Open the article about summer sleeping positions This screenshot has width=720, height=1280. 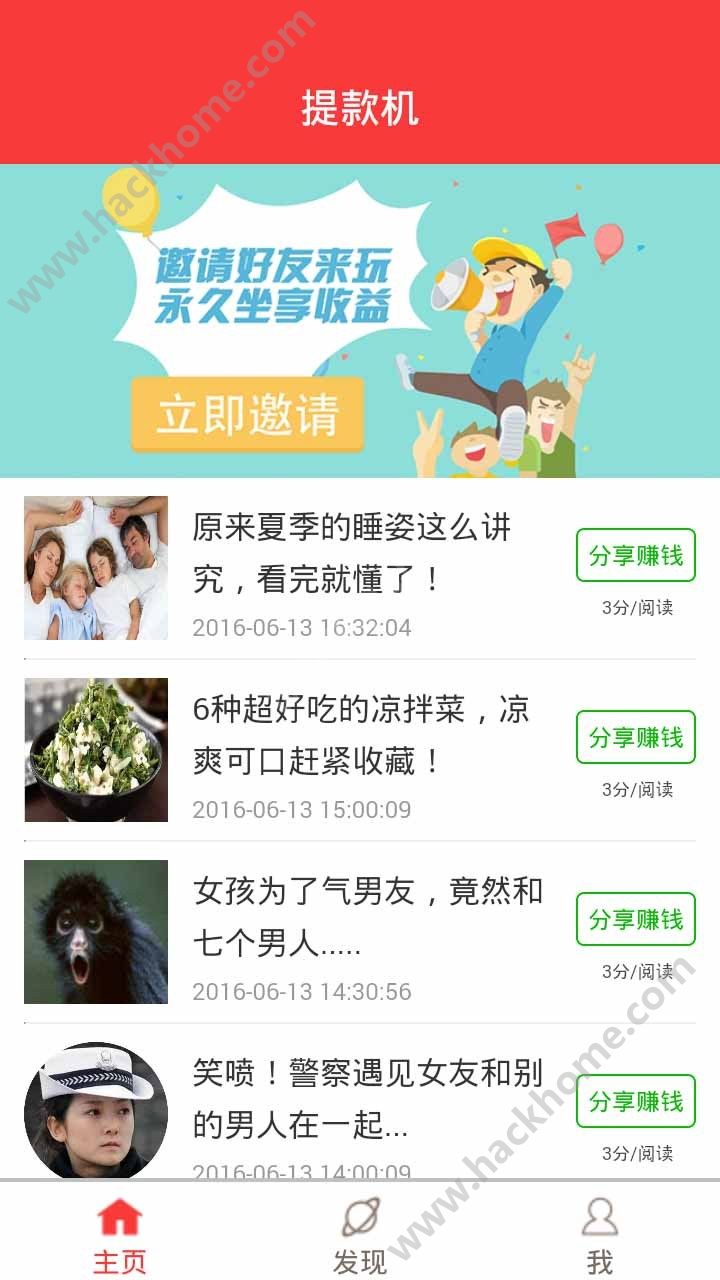point(360,568)
